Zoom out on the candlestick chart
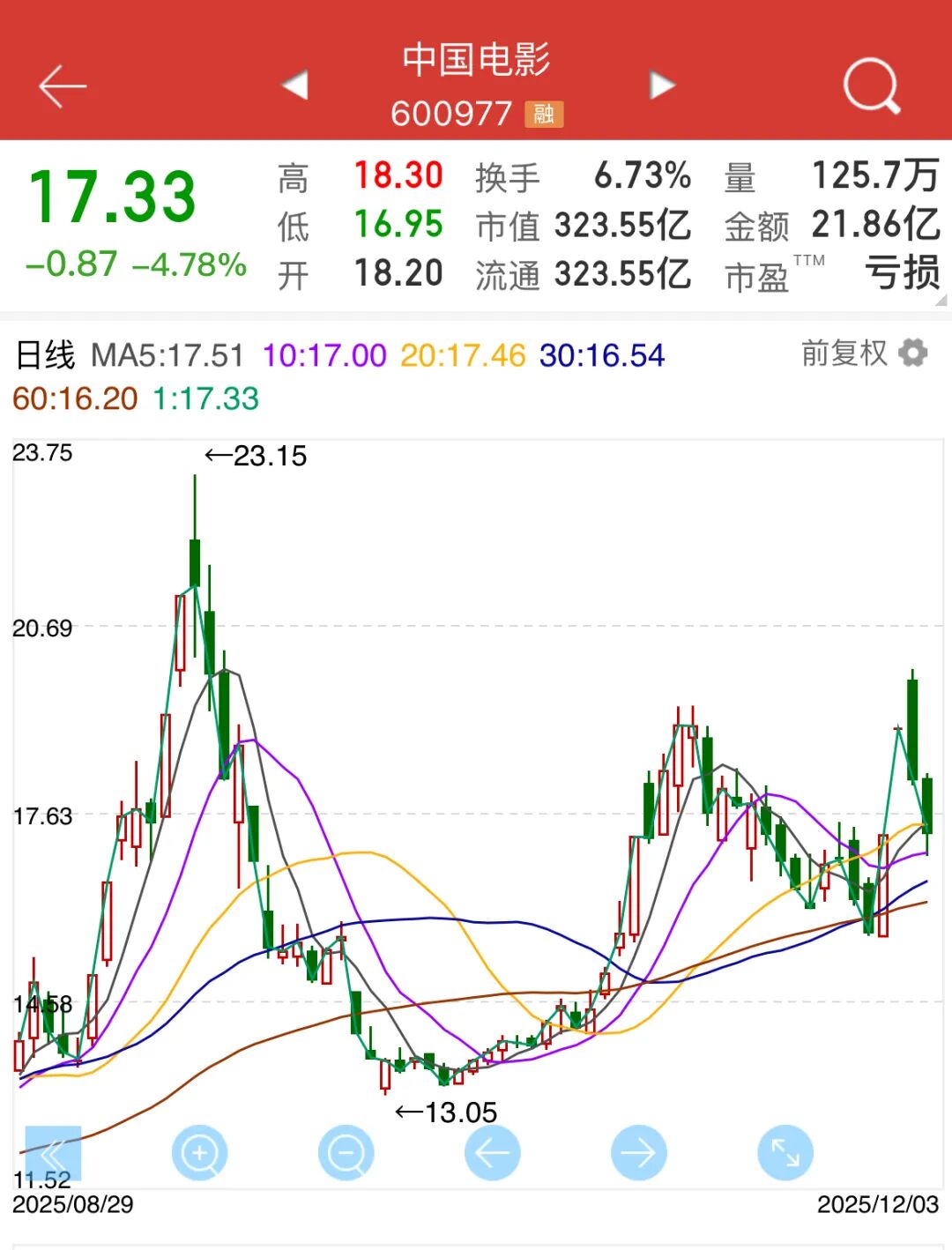This screenshot has height=1250, width=952. click(x=346, y=1152)
